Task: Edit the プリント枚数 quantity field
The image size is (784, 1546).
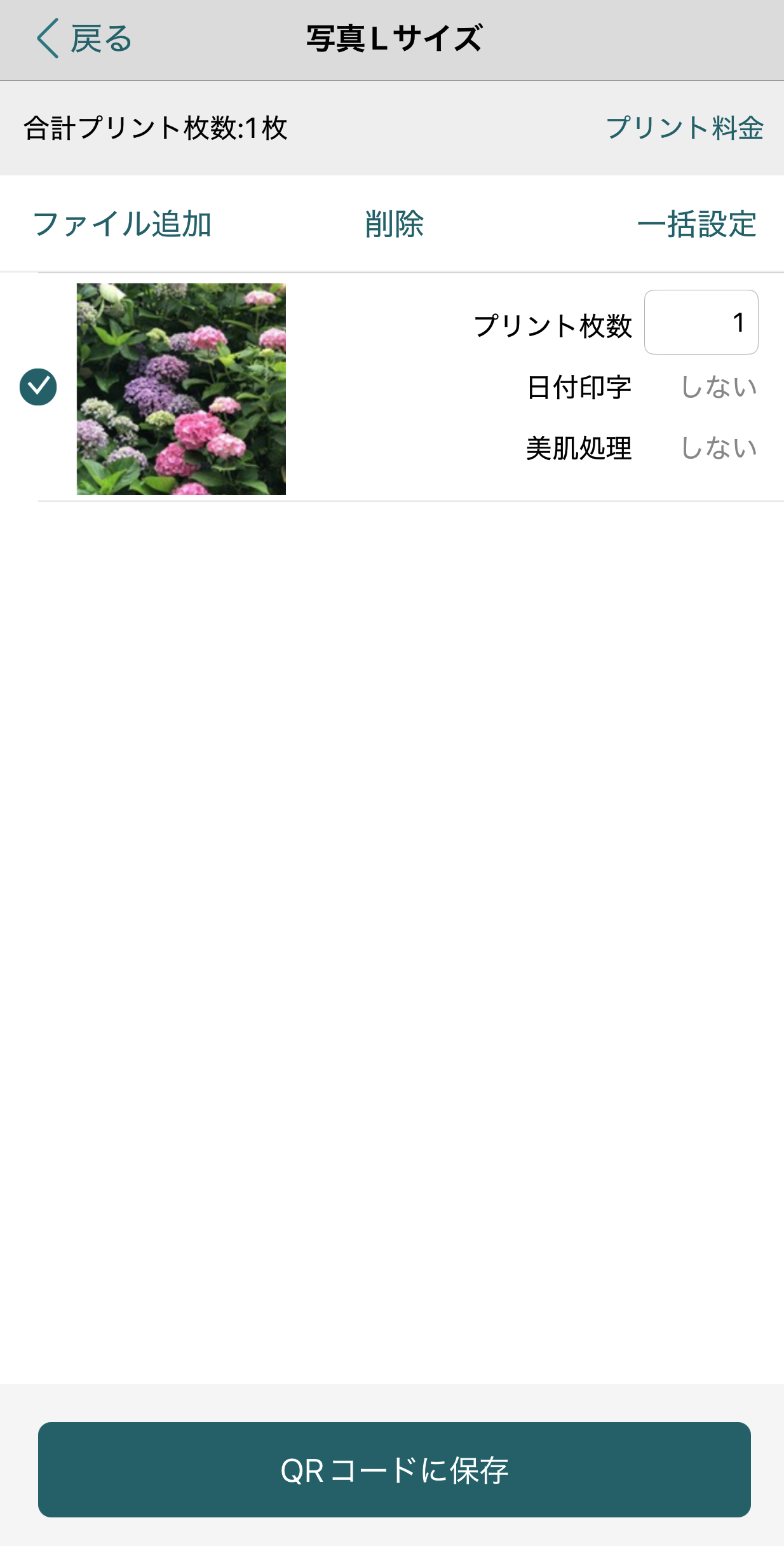Action: (x=701, y=322)
